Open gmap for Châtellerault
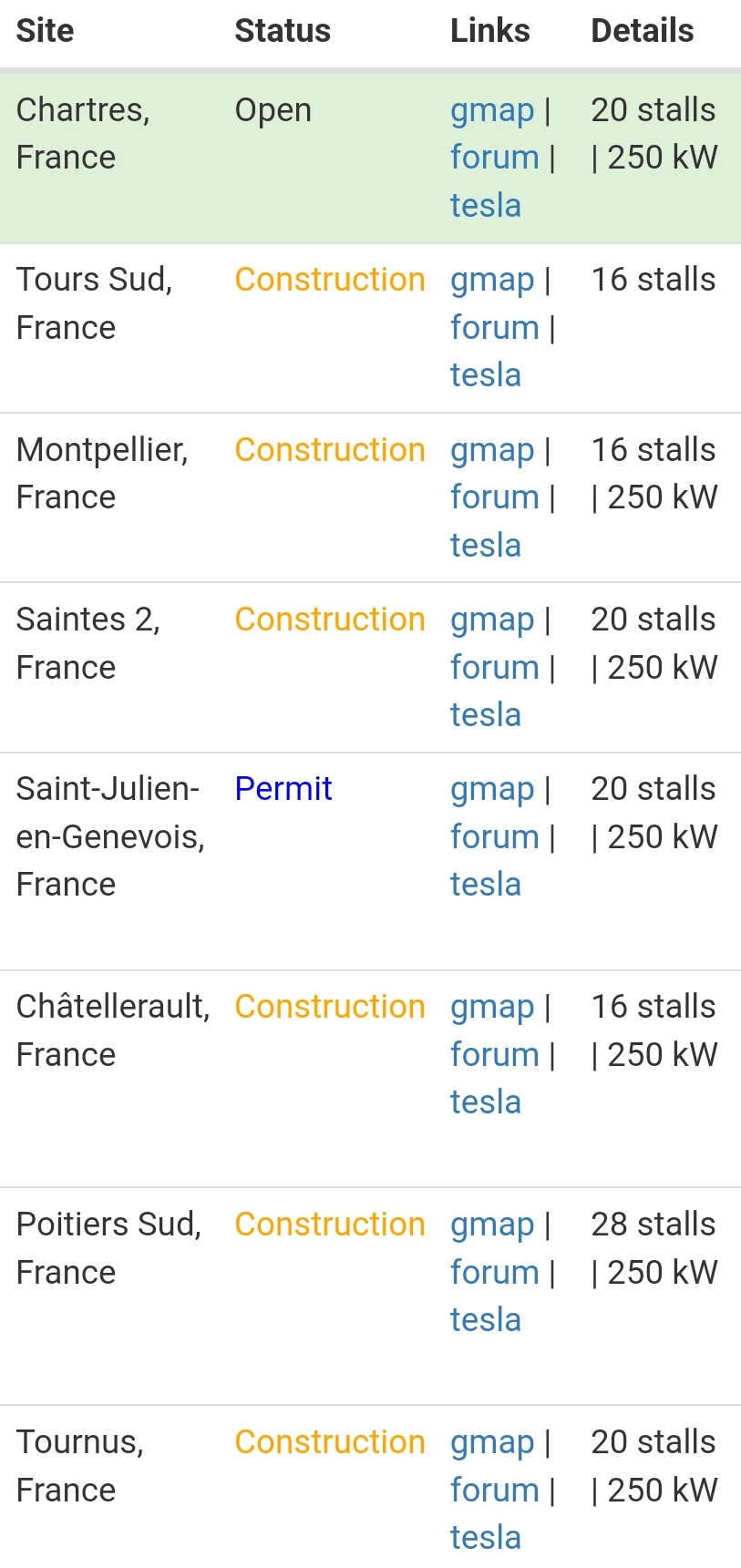Screen dimensions: 741x1568 [x=492, y=1009]
